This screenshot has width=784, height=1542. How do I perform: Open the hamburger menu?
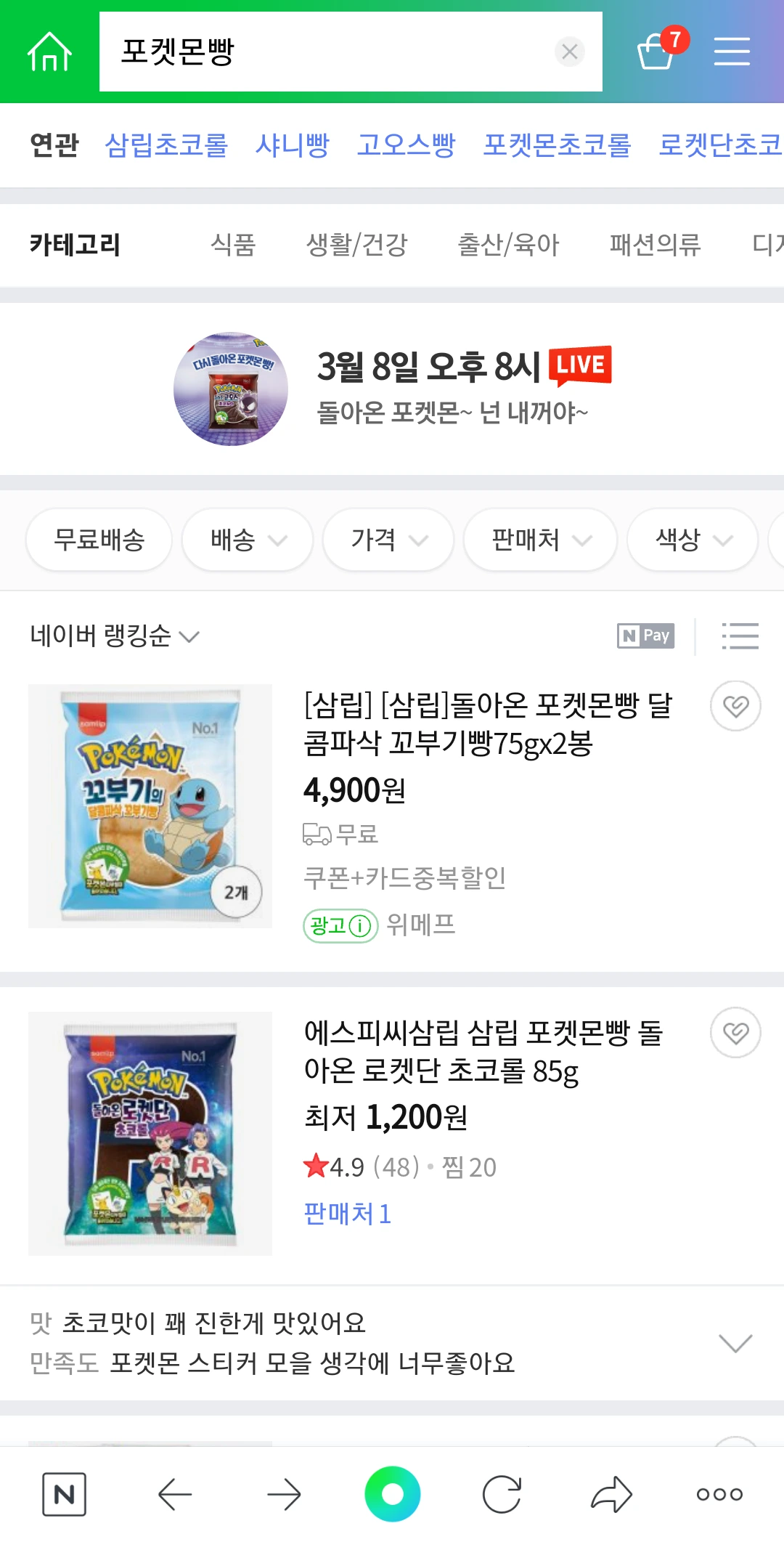point(732,52)
